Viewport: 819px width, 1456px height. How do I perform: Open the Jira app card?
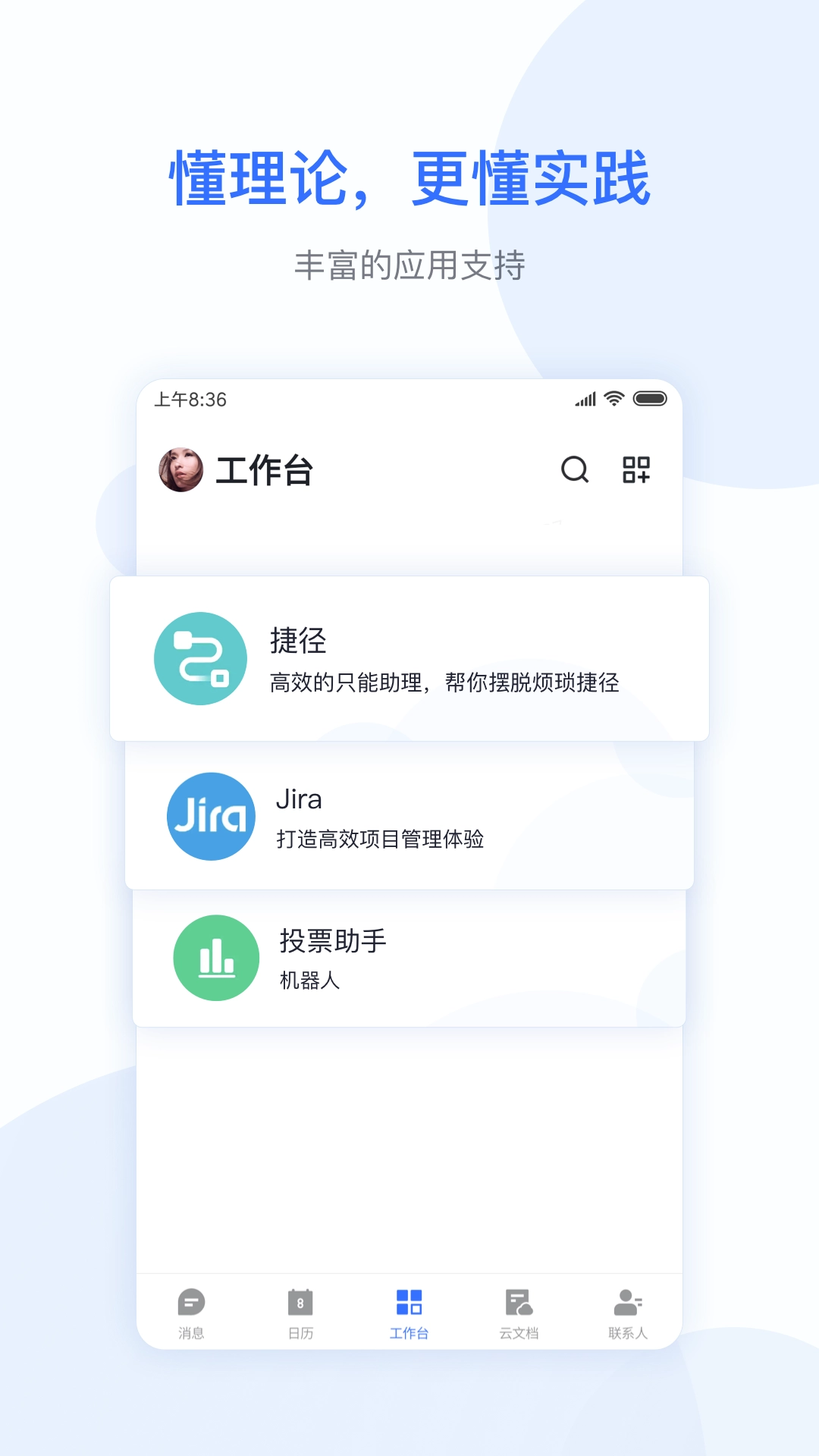point(409,816)
